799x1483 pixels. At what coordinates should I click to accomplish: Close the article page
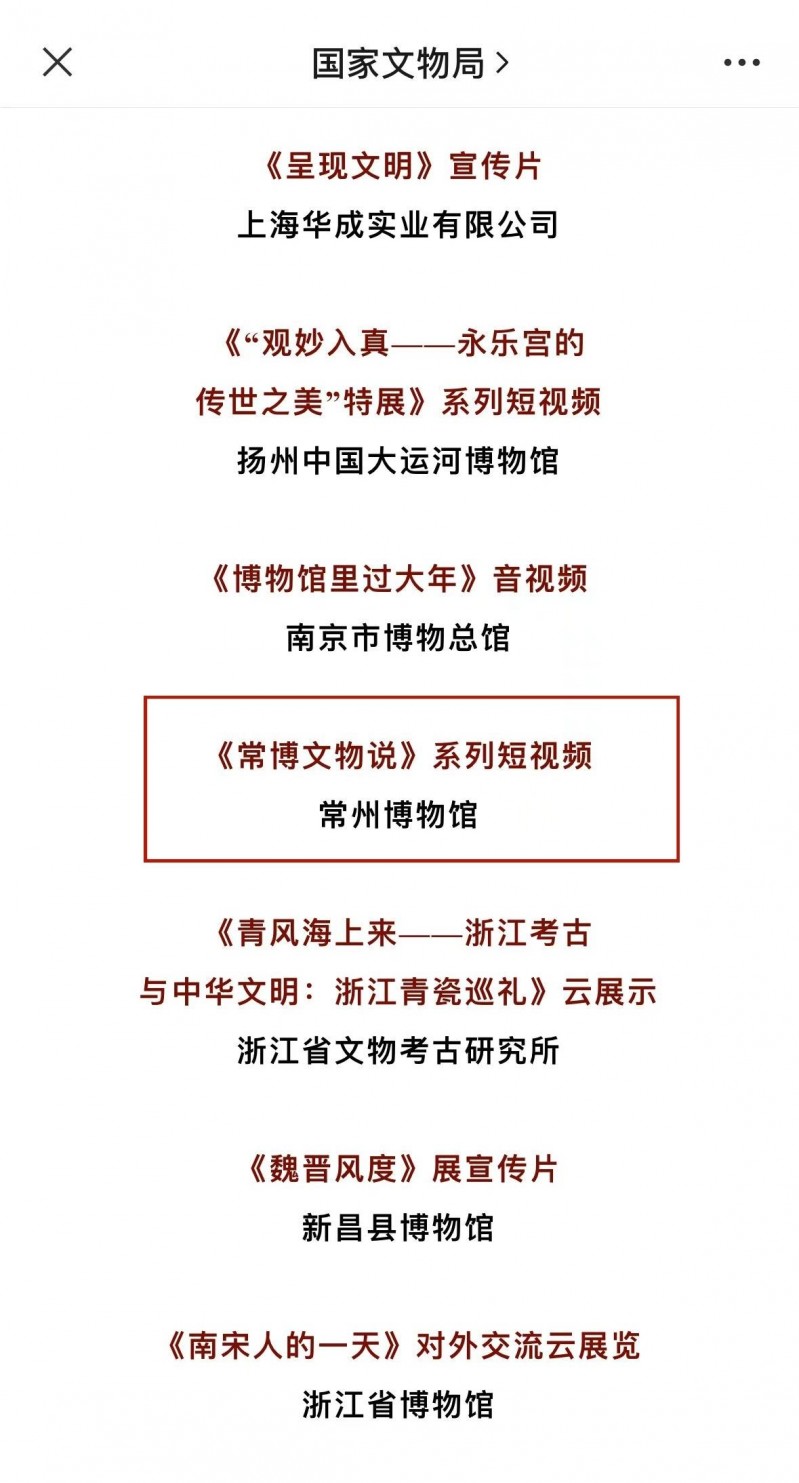(57, 63)
